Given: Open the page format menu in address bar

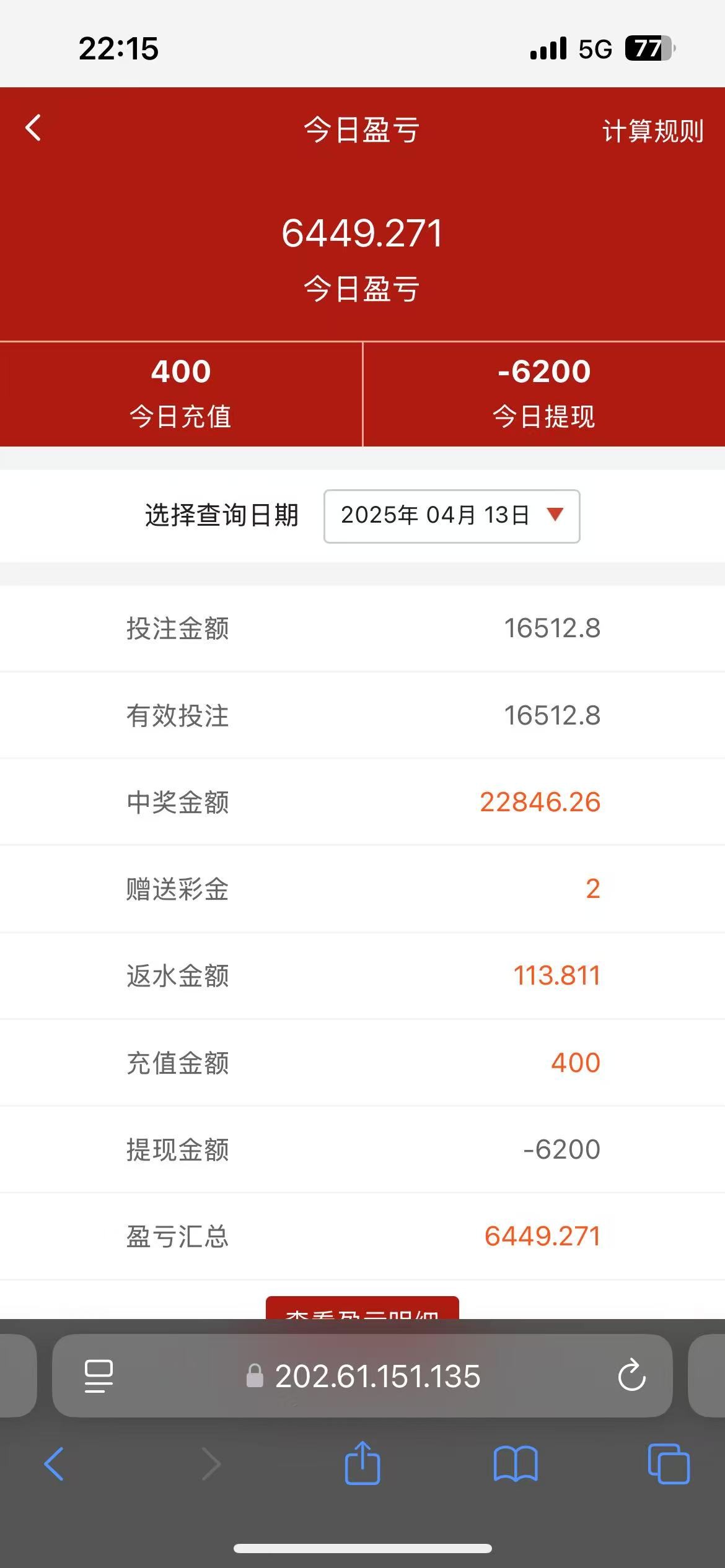Looking at the screenshot, I should point(99,1376).
